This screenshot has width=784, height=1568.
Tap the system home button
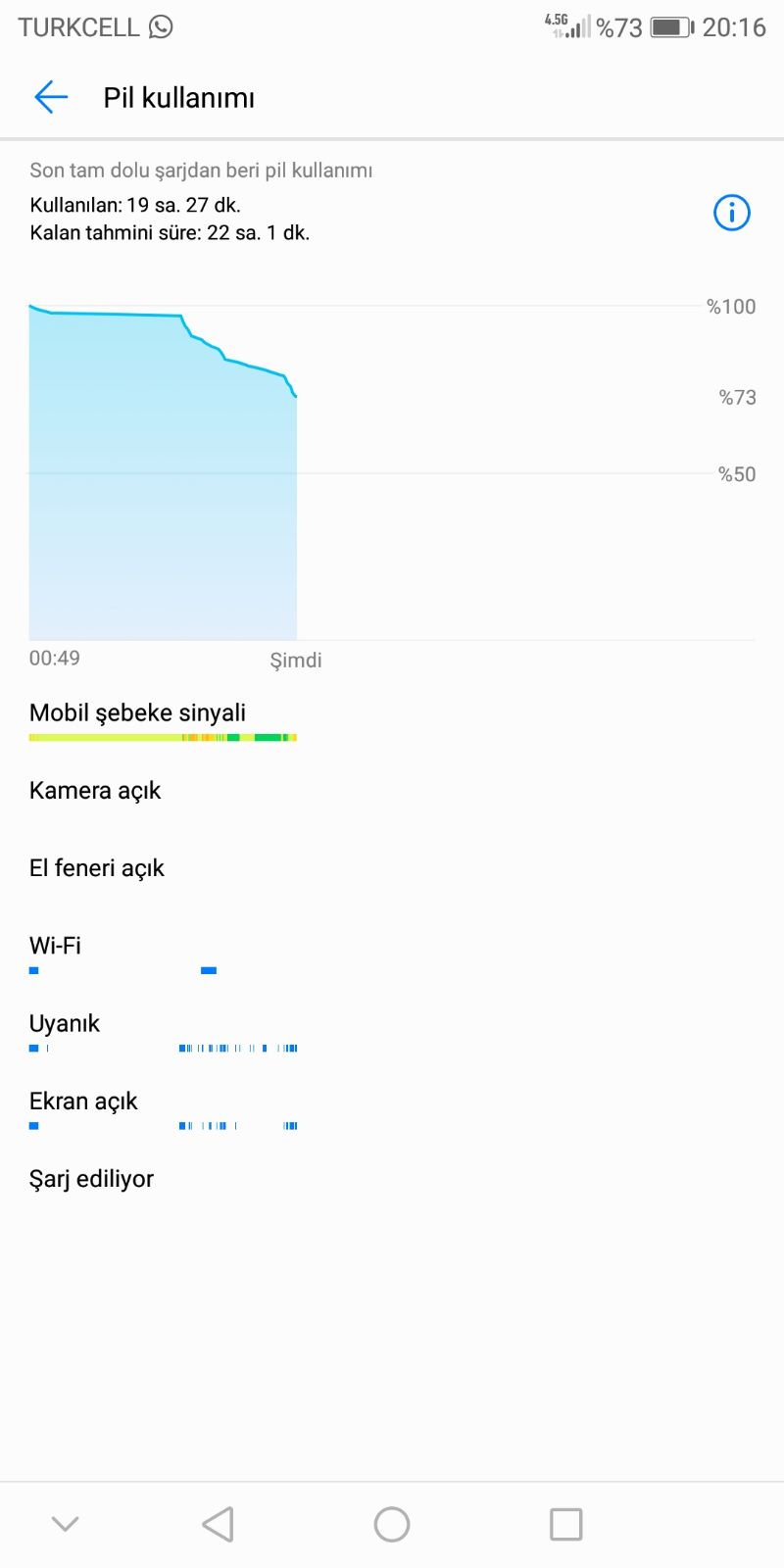[x=392, y=1524]
